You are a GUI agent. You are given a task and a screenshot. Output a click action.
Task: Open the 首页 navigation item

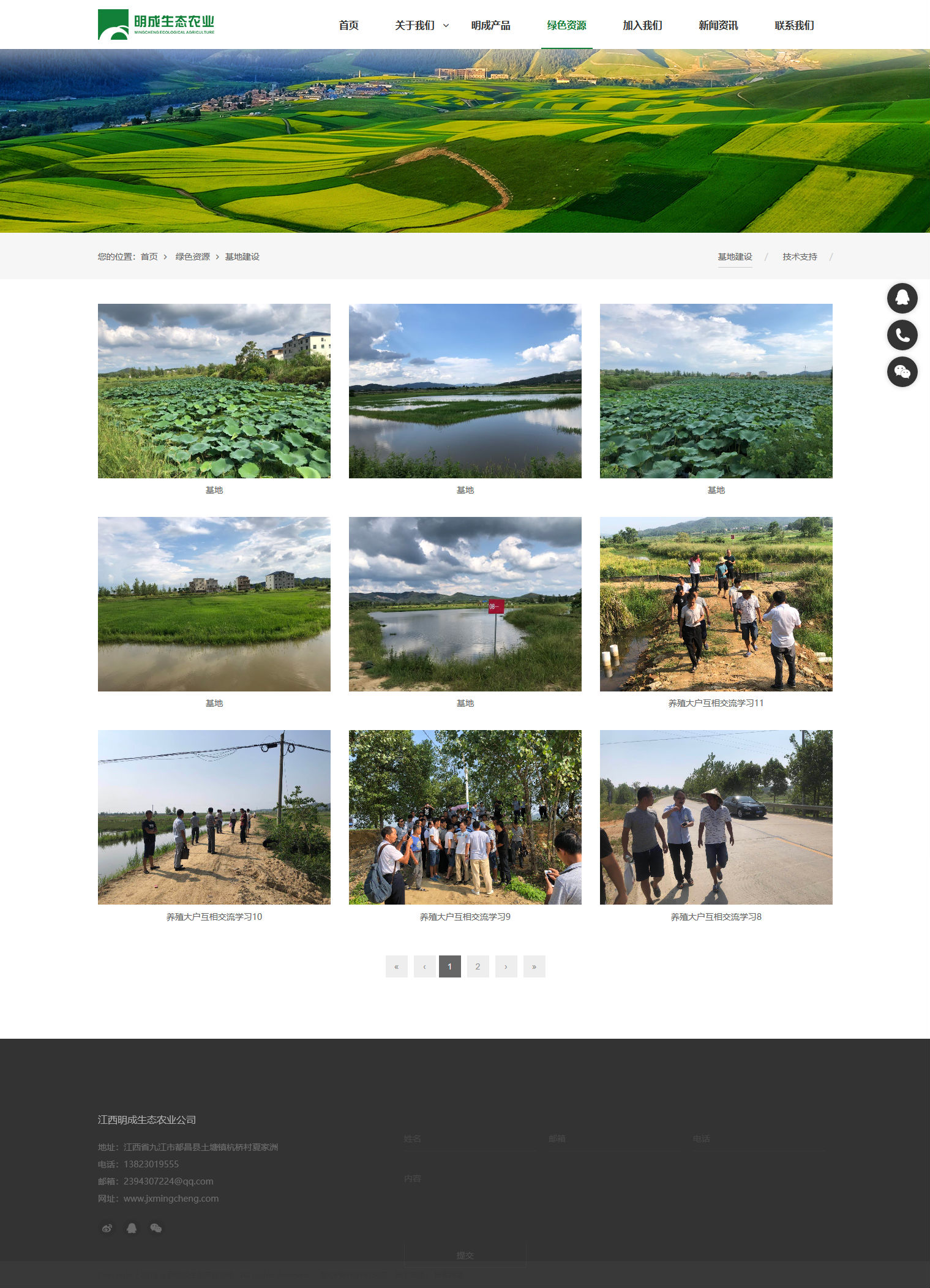348,25
